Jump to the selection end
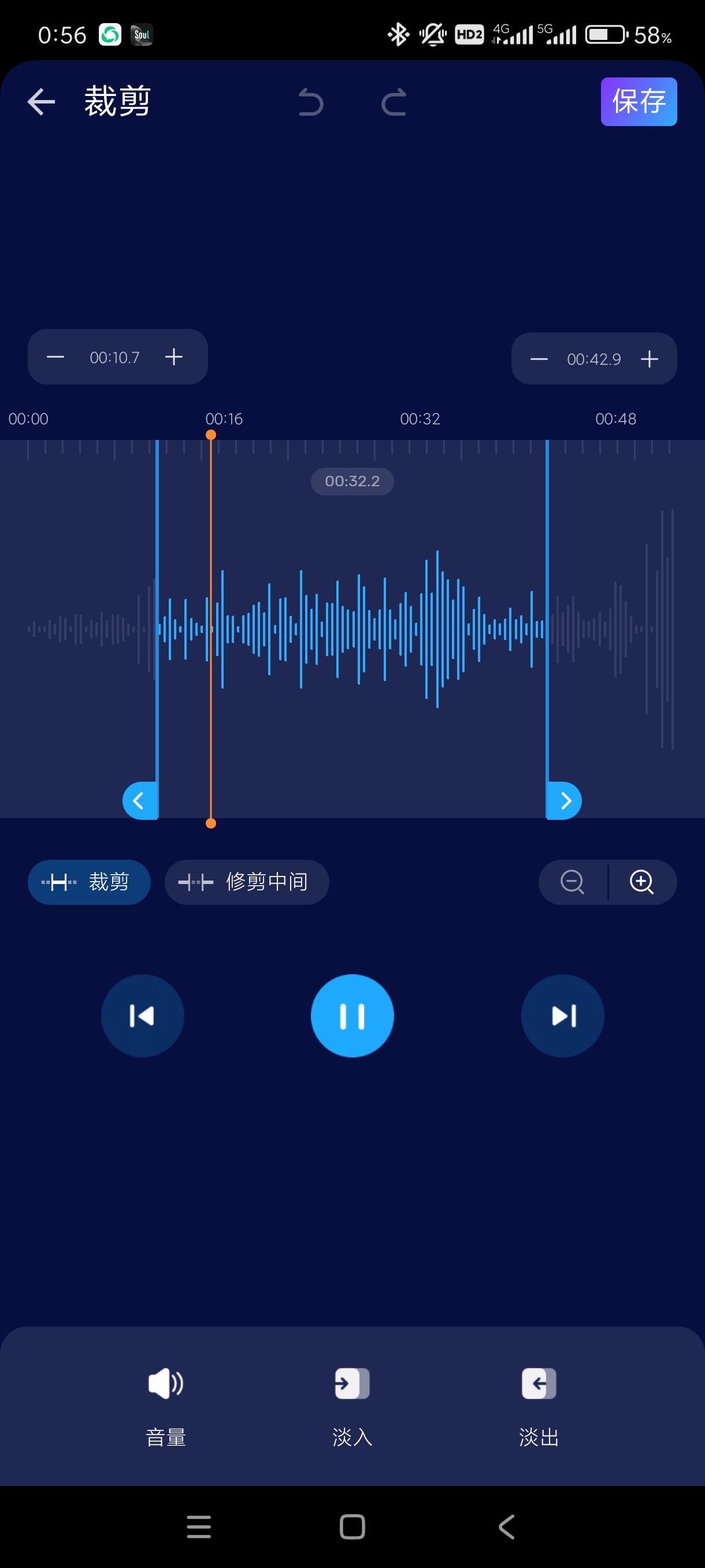This screenshot has height=1568, width=705. pos(563,1015)
